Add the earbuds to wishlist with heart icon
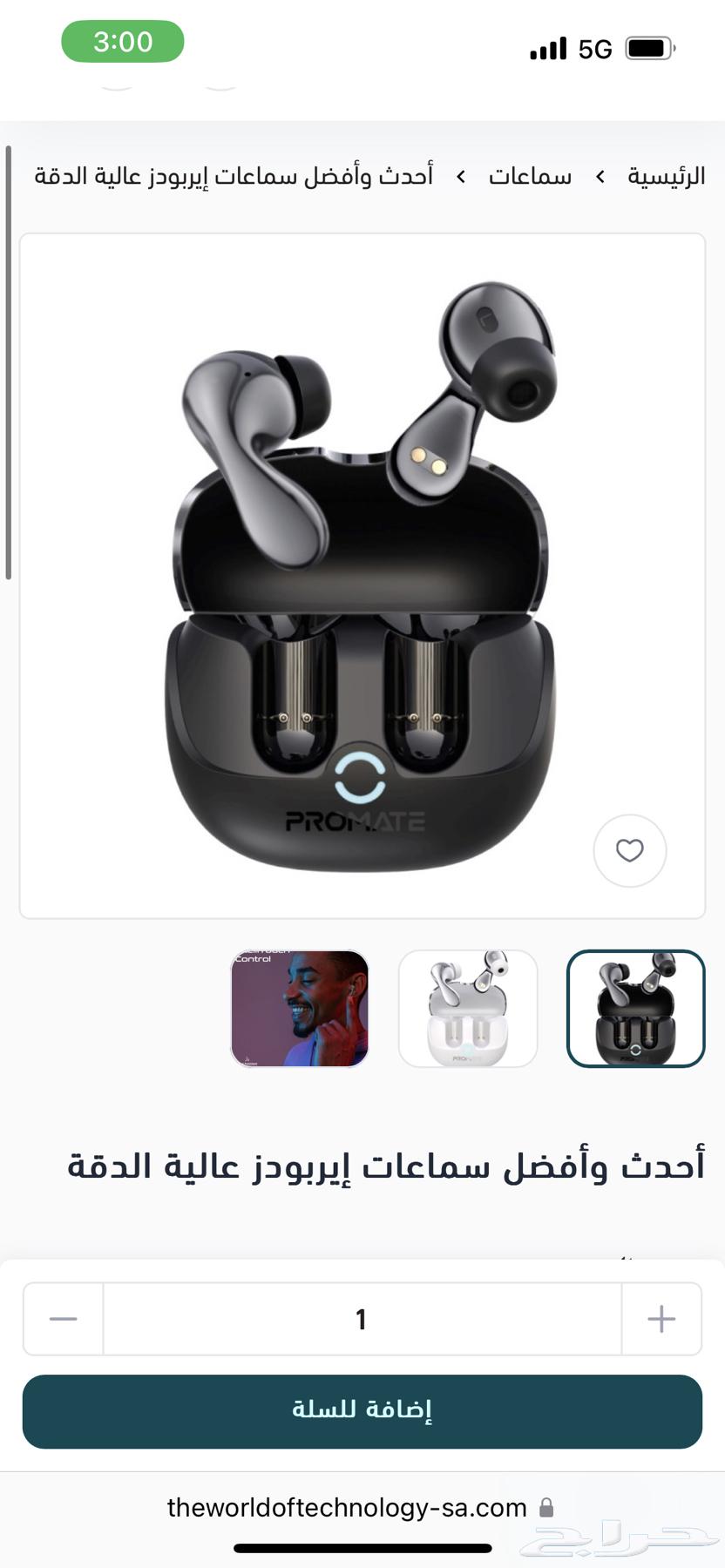Screen dimensions: 725x1568 pos(629,850)
